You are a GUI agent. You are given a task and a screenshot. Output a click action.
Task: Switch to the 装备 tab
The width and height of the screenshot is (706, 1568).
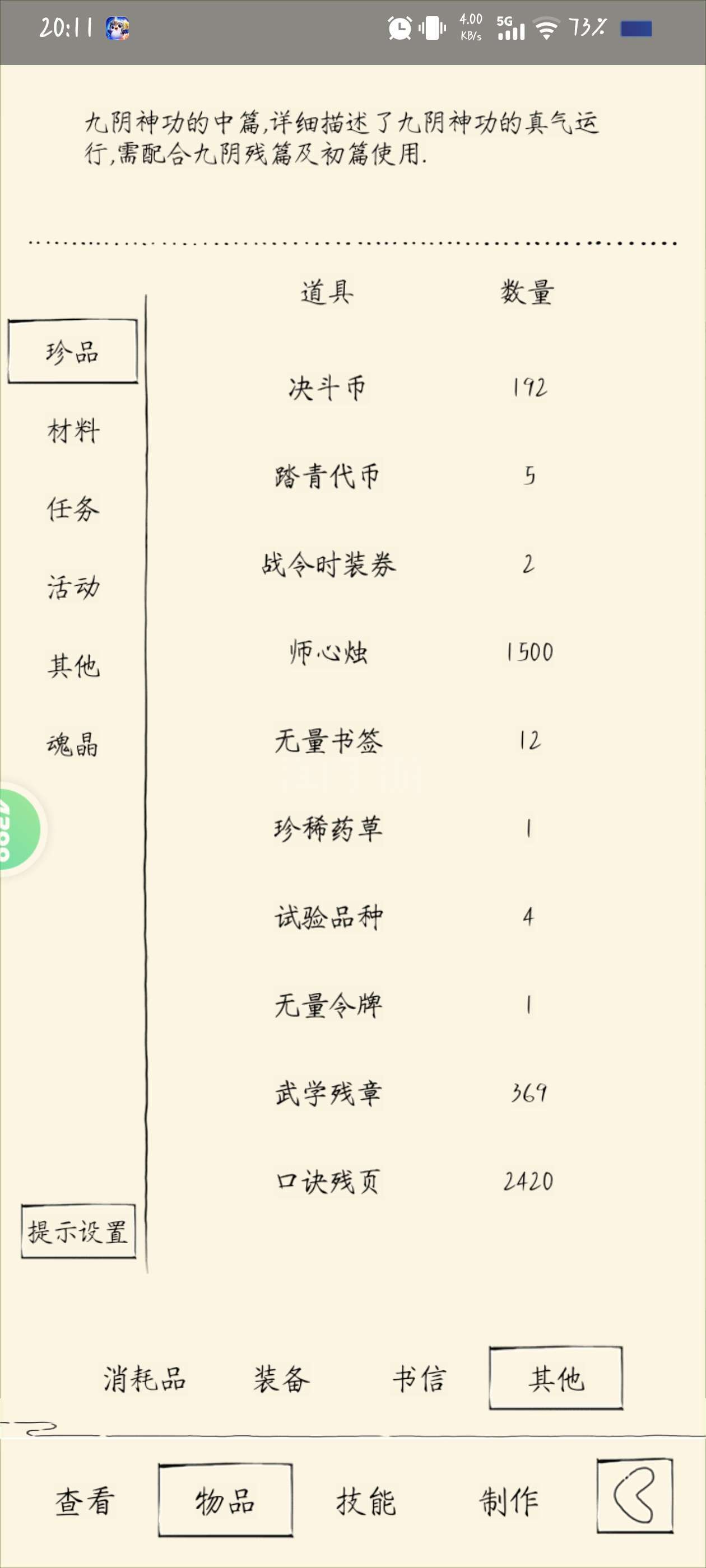pos(281,1379)
